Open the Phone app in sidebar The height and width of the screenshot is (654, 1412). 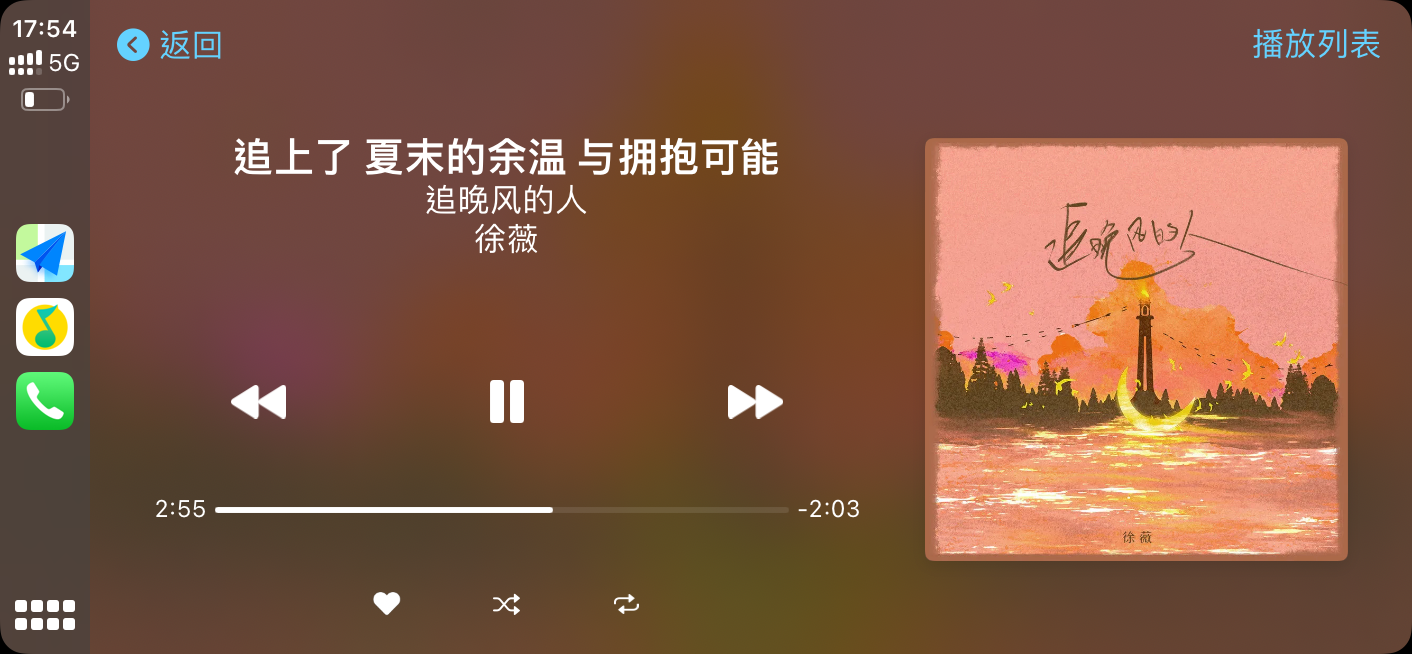(45, 401)
